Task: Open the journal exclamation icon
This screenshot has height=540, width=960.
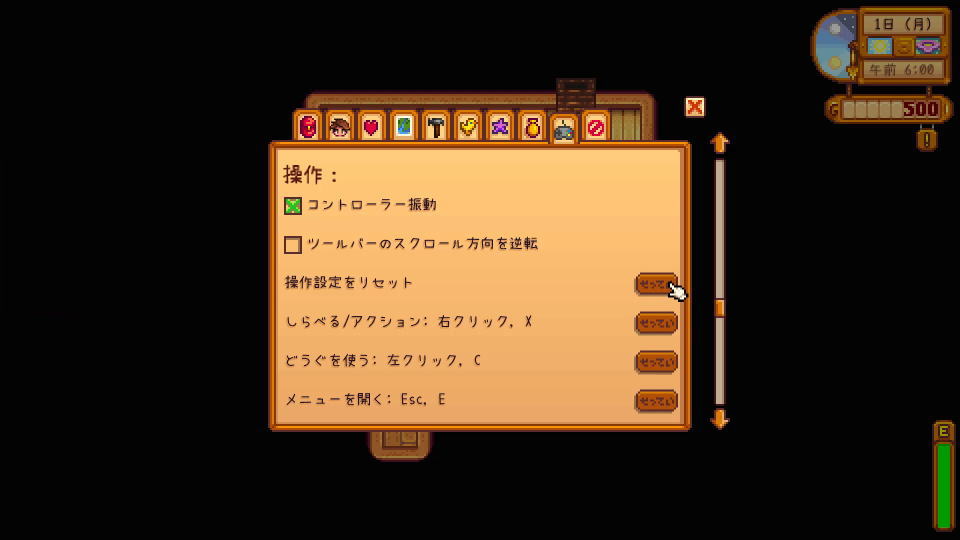Action: tap(926, 140)
